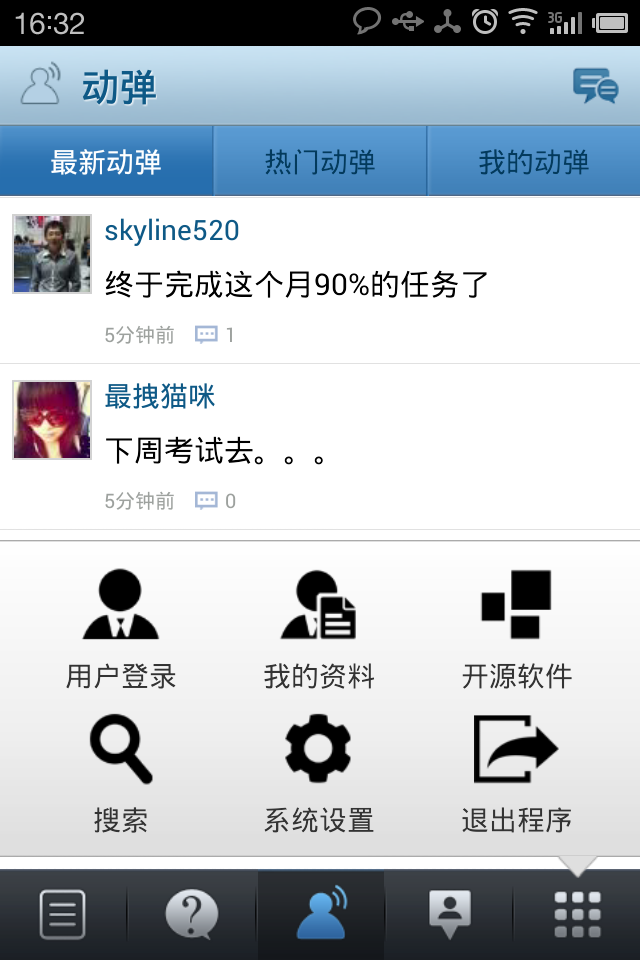Viewport: 640px width, 960px height.
Task: Close the more grid menu tab
Action: (577, 914)
